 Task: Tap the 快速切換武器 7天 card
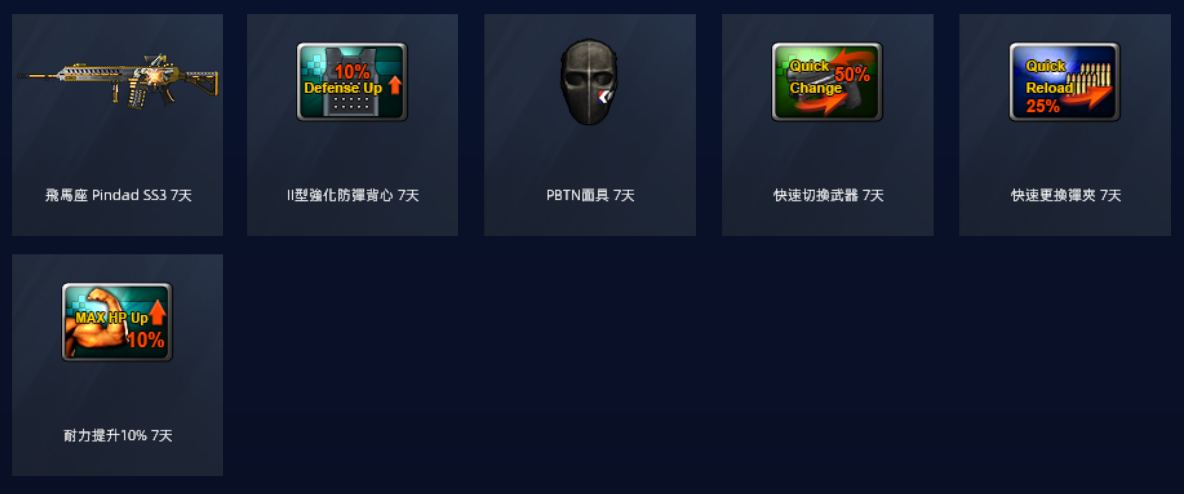(827, 125)
